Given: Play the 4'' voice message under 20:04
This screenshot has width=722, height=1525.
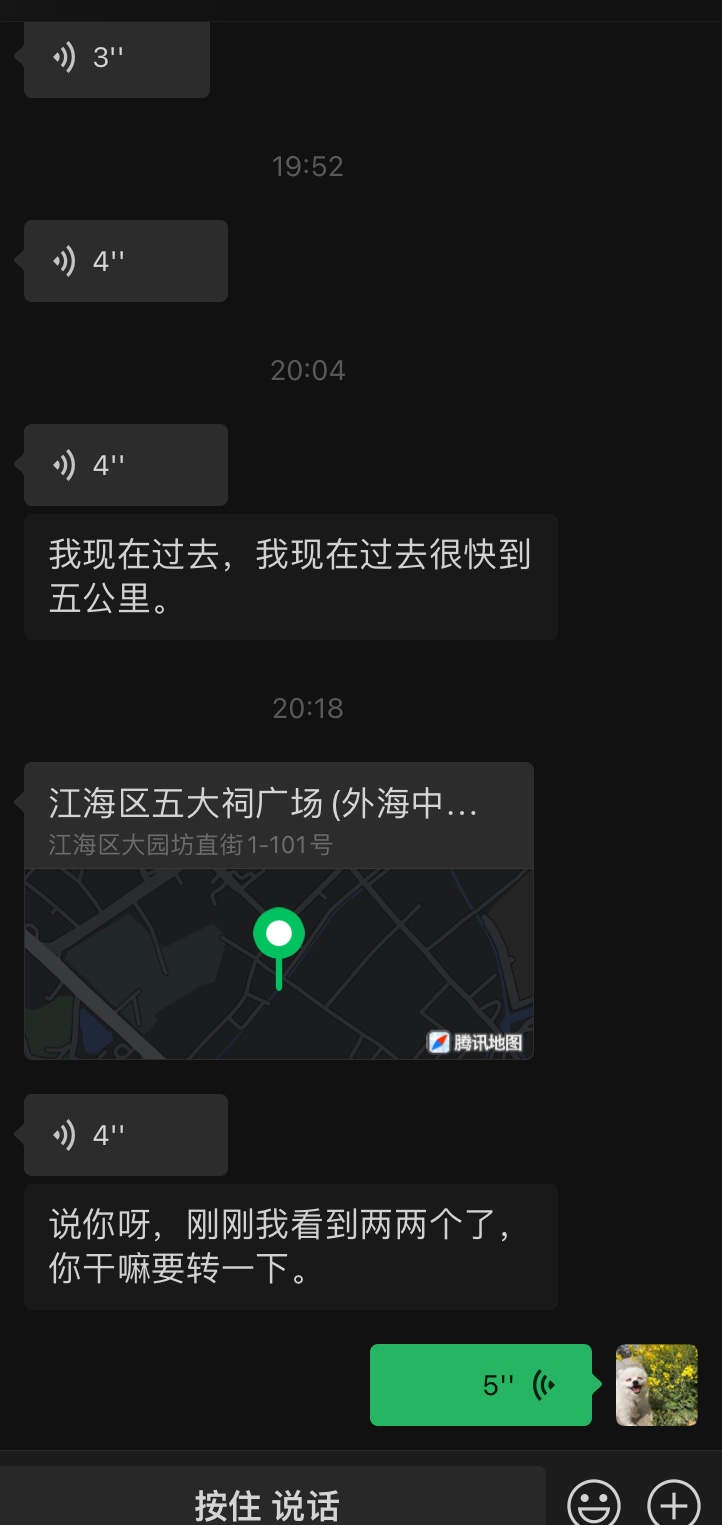Looking at the screenshot, I should pos(126,465).
